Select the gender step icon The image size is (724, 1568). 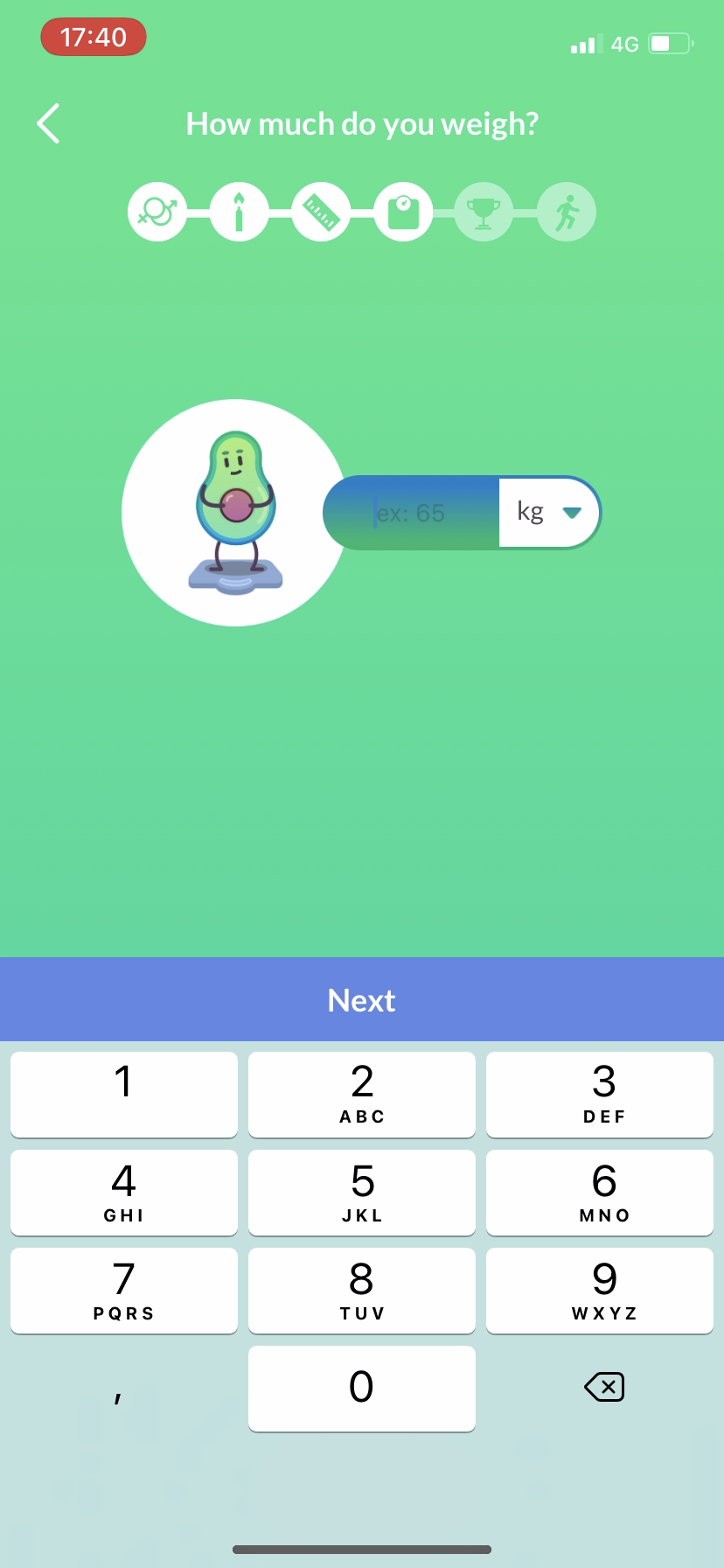pyautogui.click(x=158, y=211)
